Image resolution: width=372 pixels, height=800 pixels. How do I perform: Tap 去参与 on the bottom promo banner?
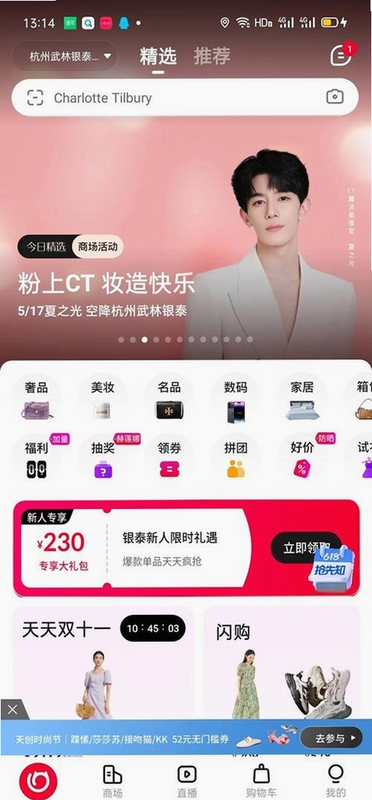[x=331, y=738]
